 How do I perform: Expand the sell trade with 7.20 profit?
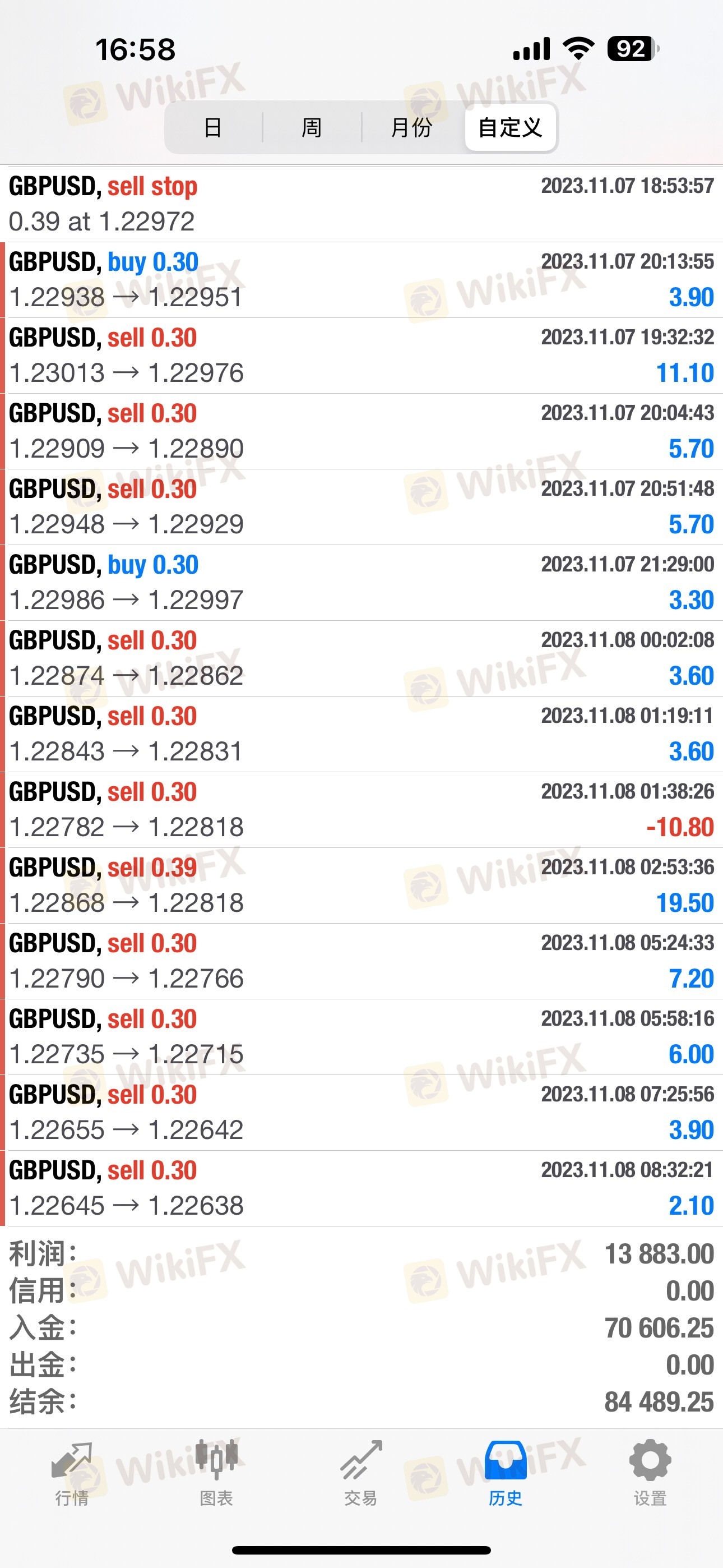(361, 961)
